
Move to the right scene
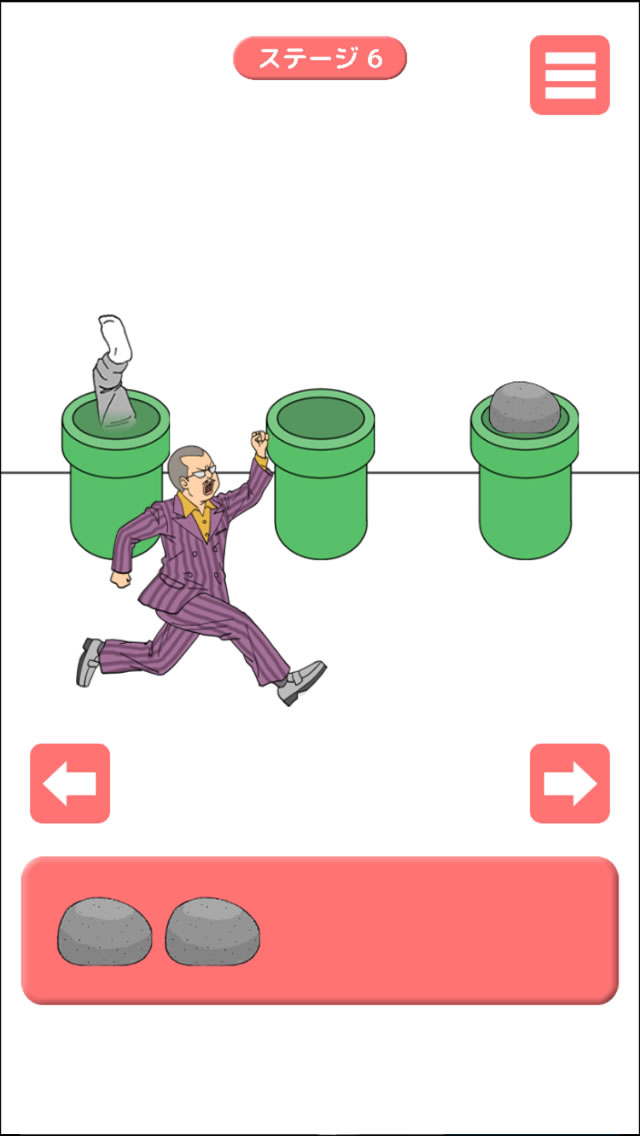pyautogui.click(x=569, y=783)
